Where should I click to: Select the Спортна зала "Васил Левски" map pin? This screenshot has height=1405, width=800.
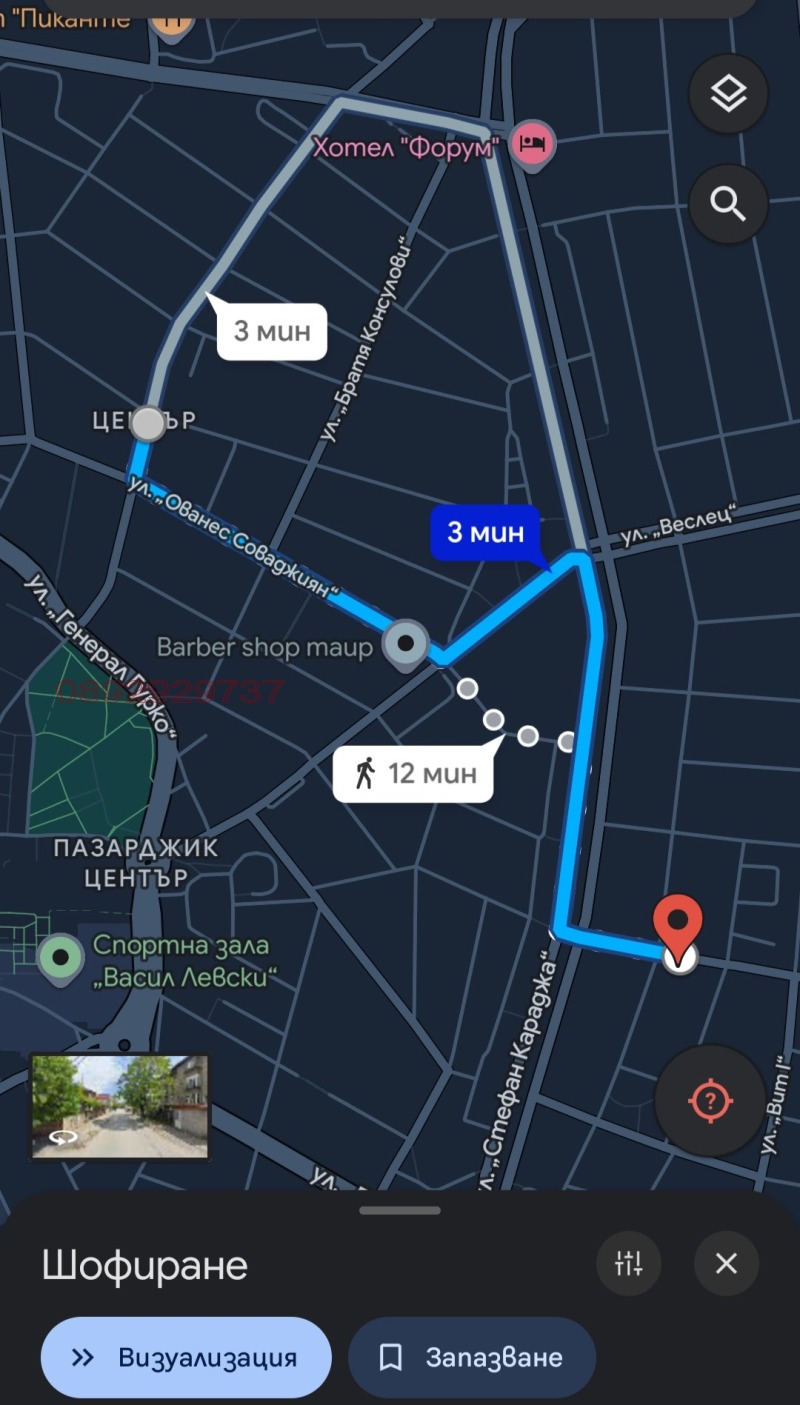62,958
